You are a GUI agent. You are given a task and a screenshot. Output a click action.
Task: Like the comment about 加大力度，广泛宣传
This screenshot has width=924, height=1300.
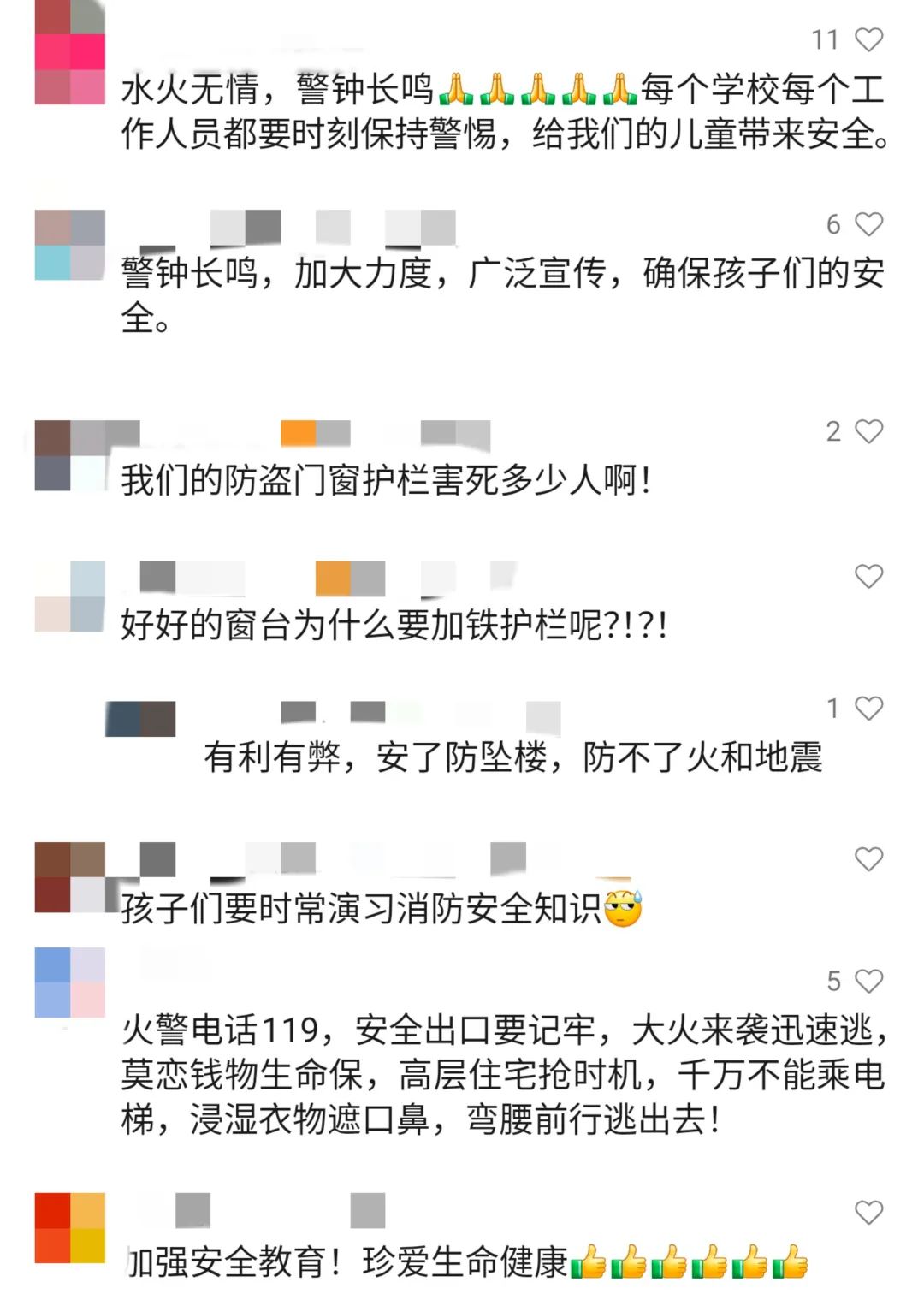(x=868, y=224)
